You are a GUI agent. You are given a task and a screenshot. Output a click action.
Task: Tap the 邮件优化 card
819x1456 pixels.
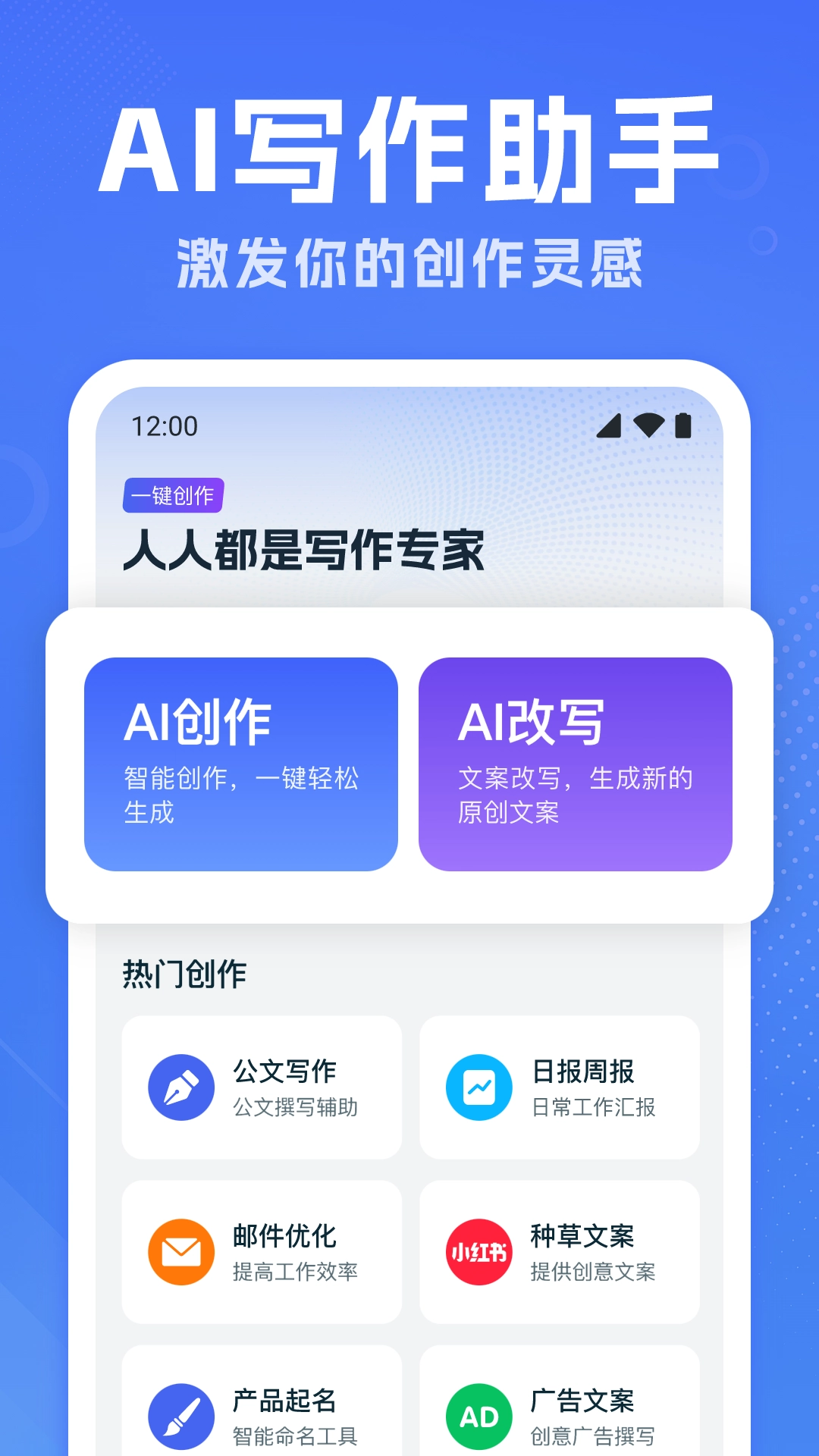(262, 1253)
